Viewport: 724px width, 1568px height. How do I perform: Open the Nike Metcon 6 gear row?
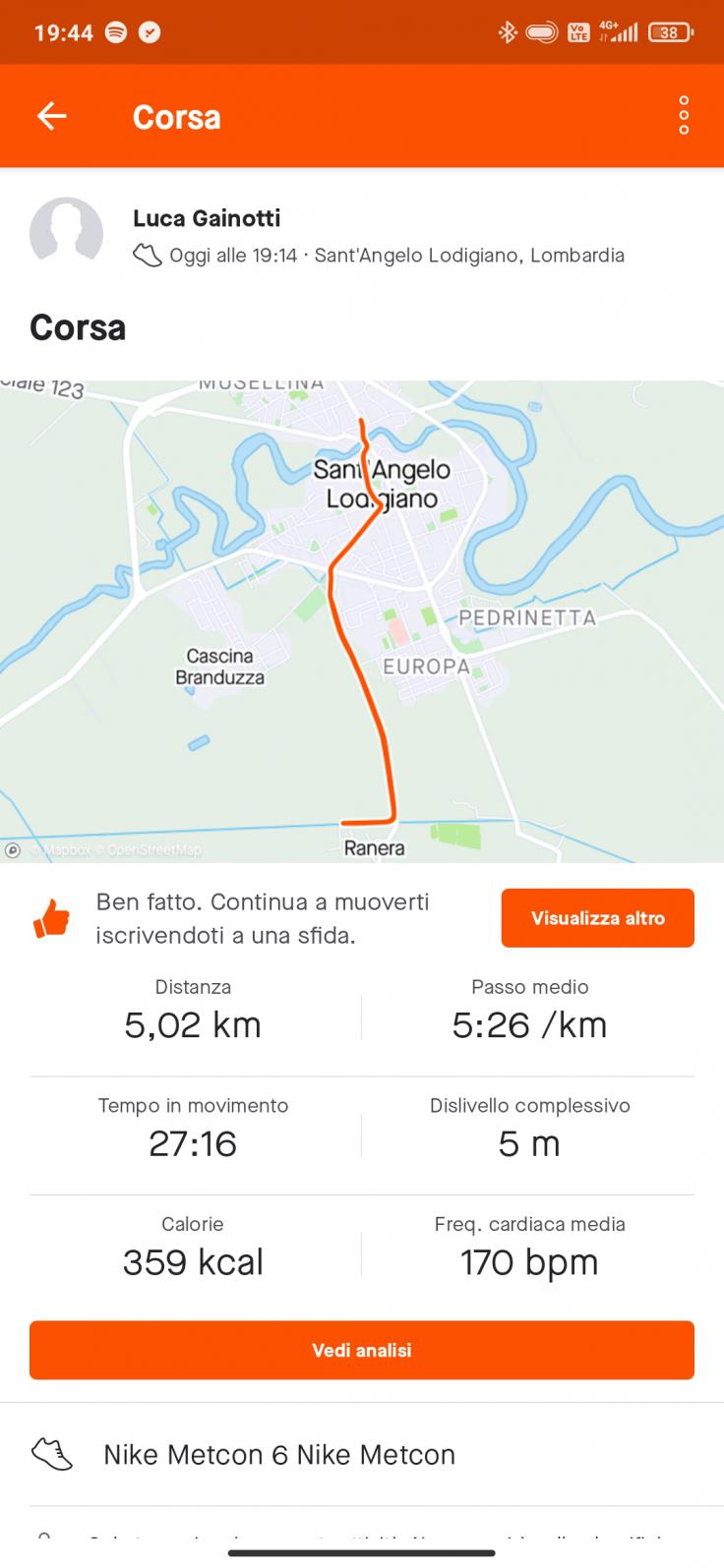click(279, 1454)
